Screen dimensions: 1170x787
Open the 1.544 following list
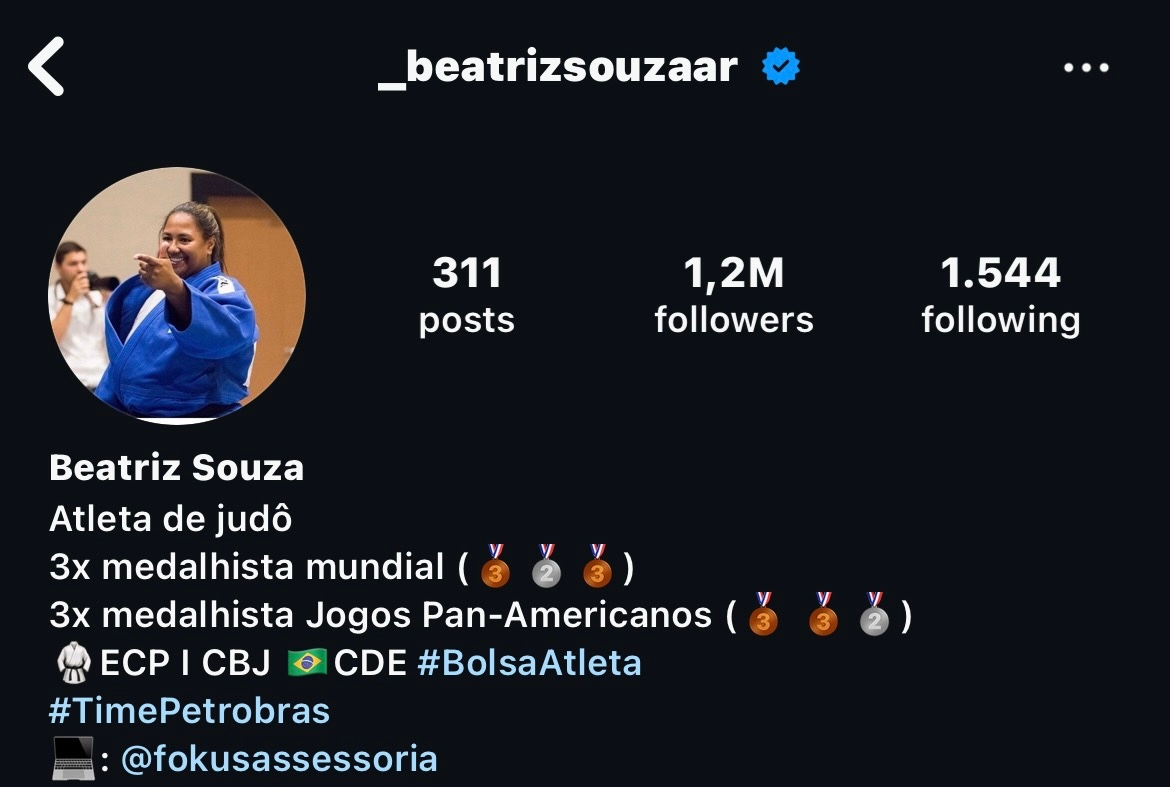pyautogui.click(x=1000, y=295)
